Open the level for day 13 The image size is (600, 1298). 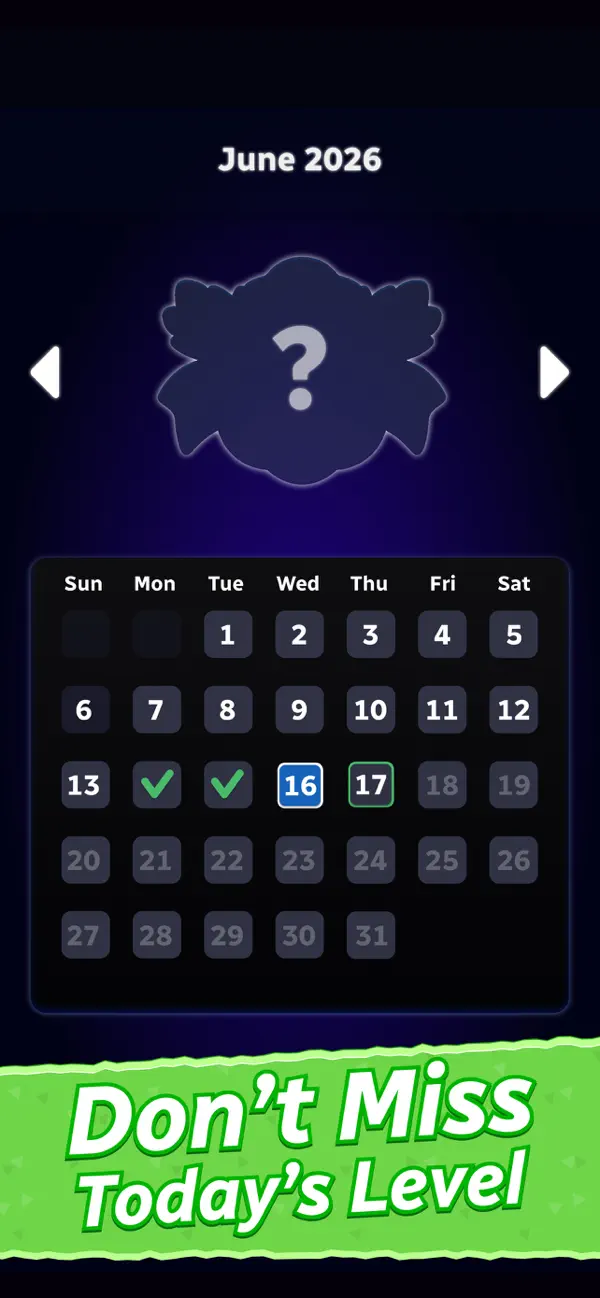tap(84, 785)
